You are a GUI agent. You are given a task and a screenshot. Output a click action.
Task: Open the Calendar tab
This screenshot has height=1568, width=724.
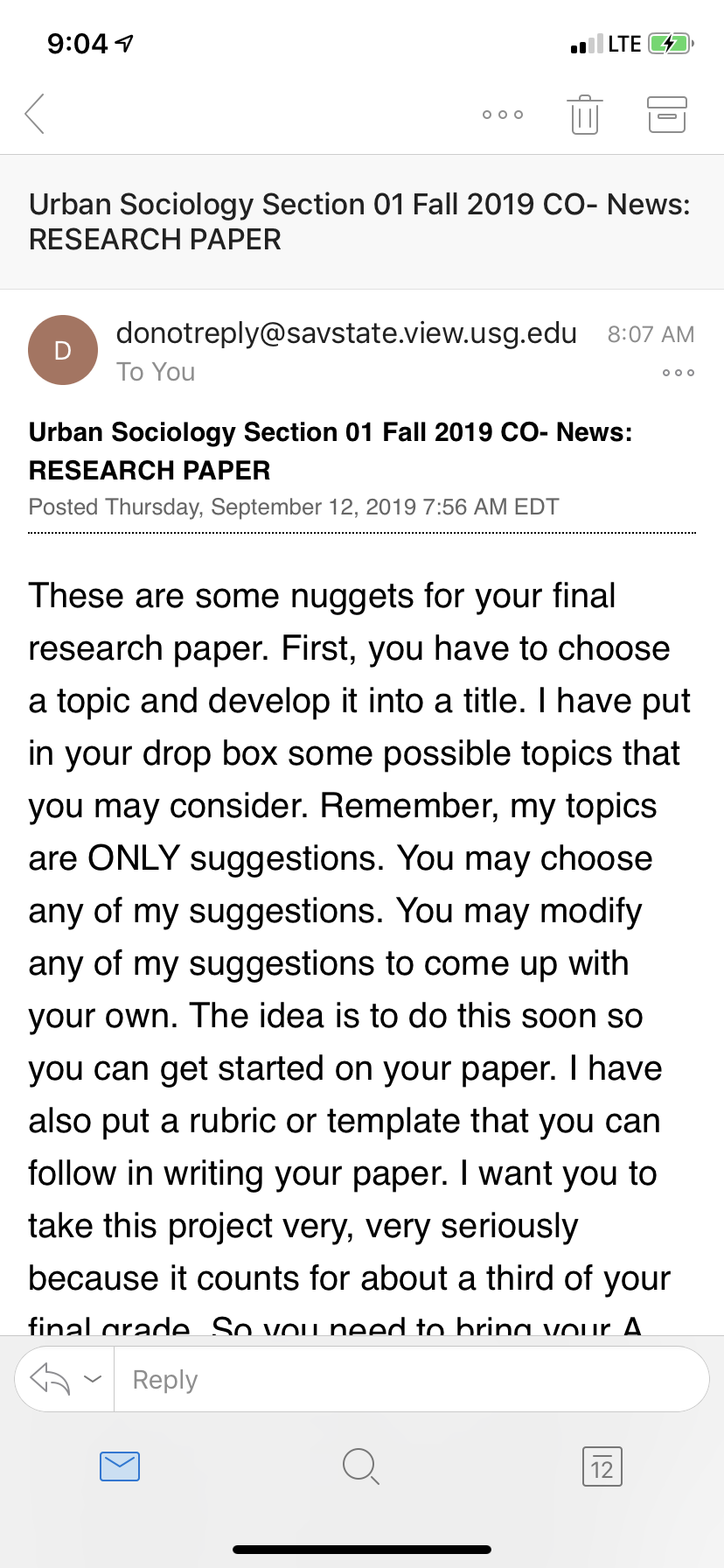click(x=602, y=1466)
